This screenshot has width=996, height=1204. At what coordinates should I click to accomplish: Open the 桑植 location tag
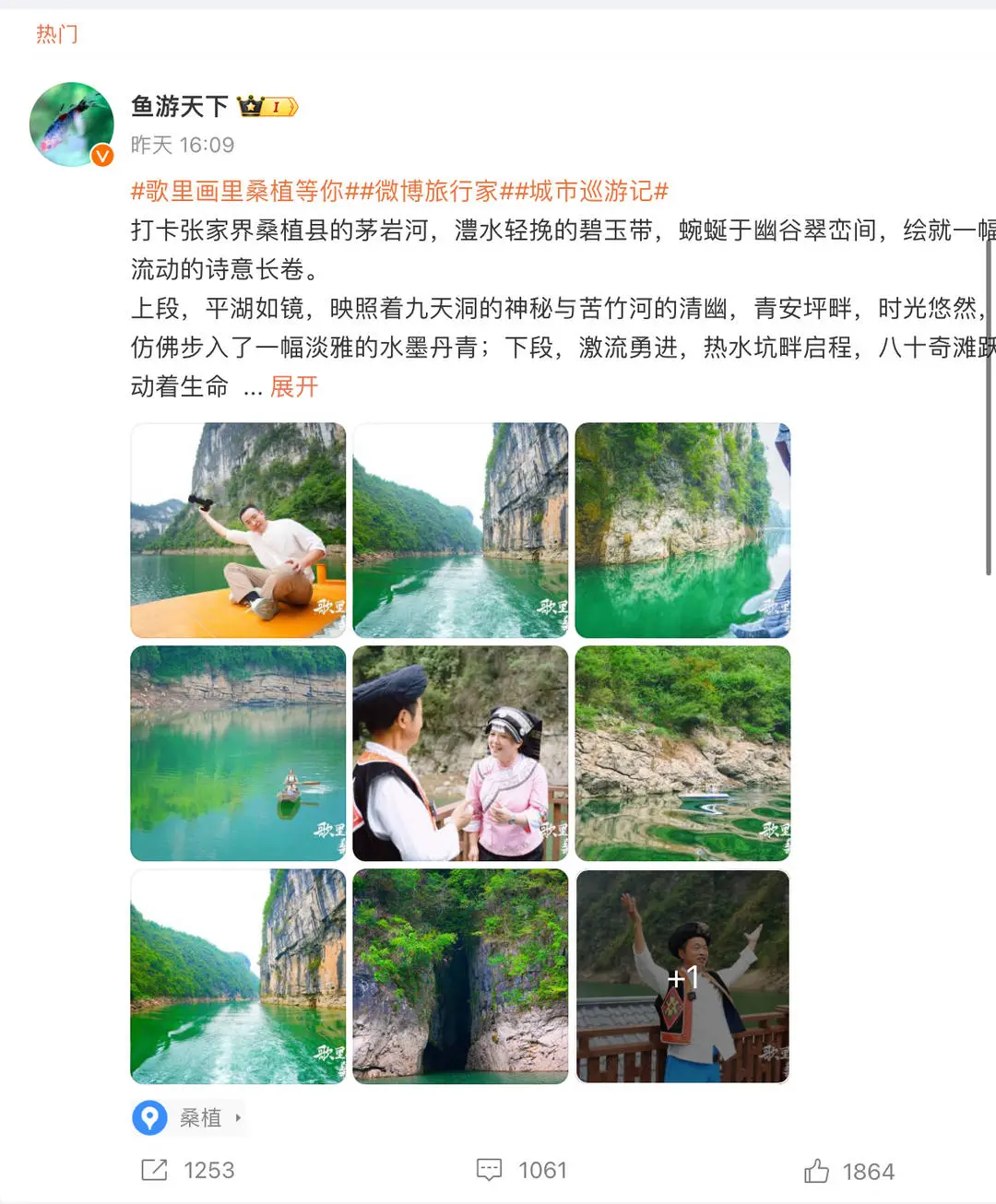click(x=199, y=1118)
